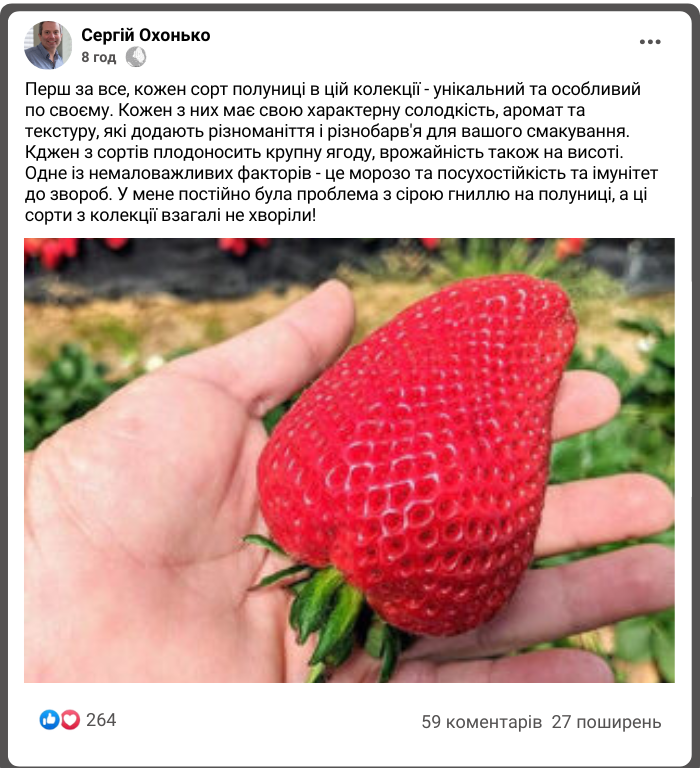Open the strawberry photo in full view
Image resolution: width=700 pixels, height=768 pixels.
click(349, 460)
